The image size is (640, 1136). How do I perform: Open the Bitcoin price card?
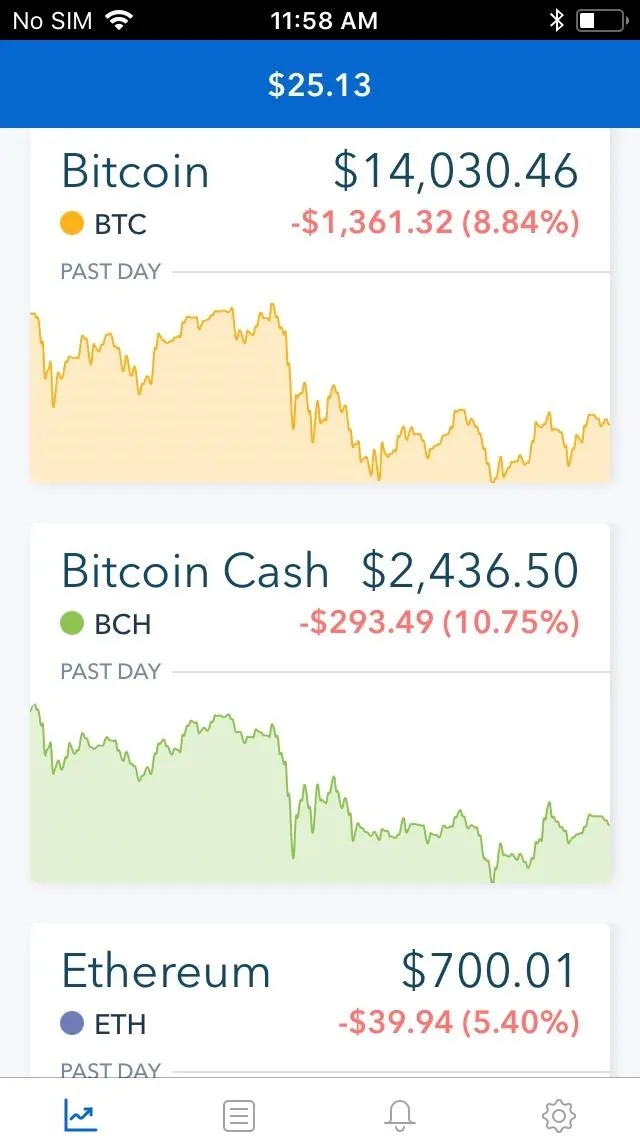point(320,305)
